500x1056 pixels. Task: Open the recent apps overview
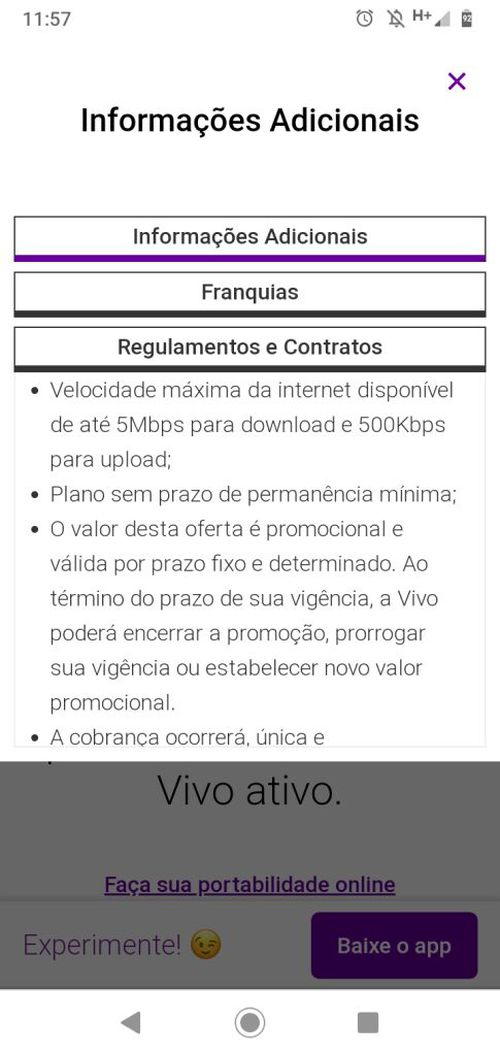(x=368, y=1023)
